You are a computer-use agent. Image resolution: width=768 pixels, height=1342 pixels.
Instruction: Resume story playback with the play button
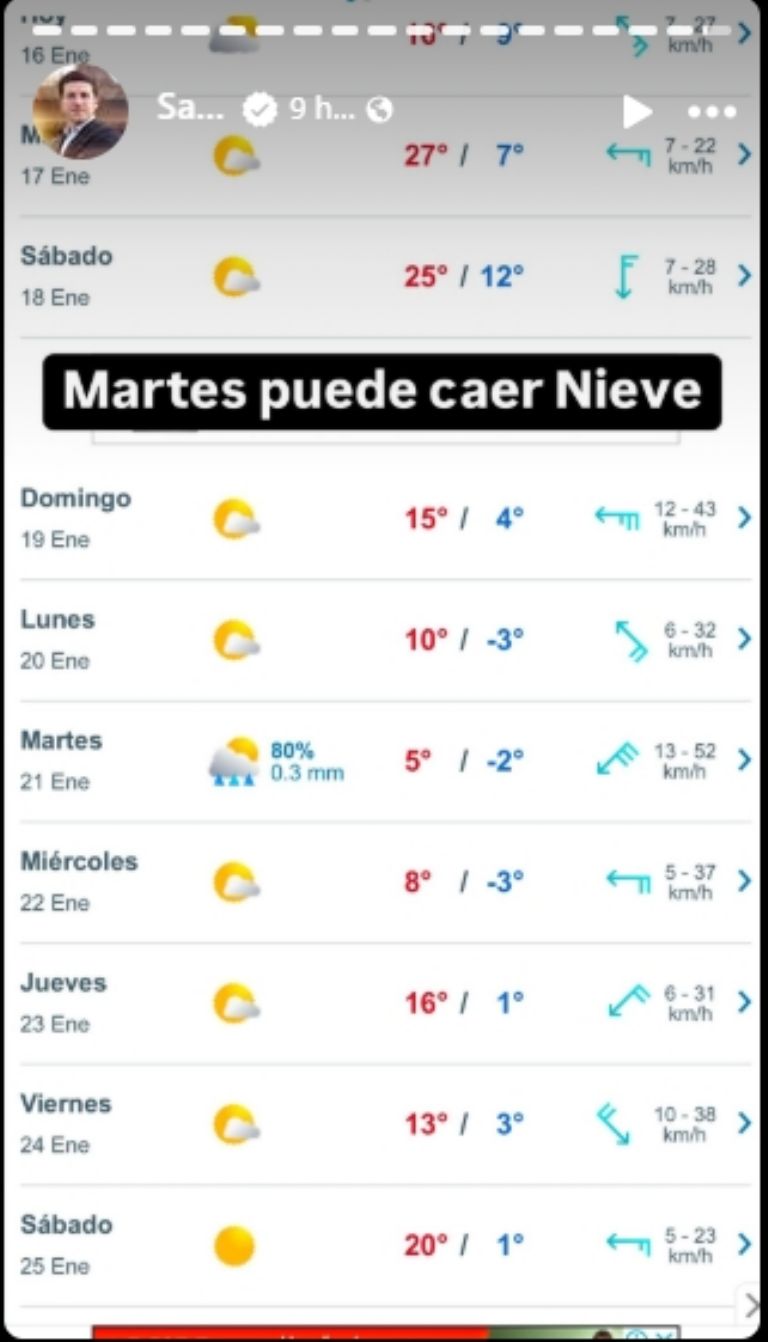637,111
